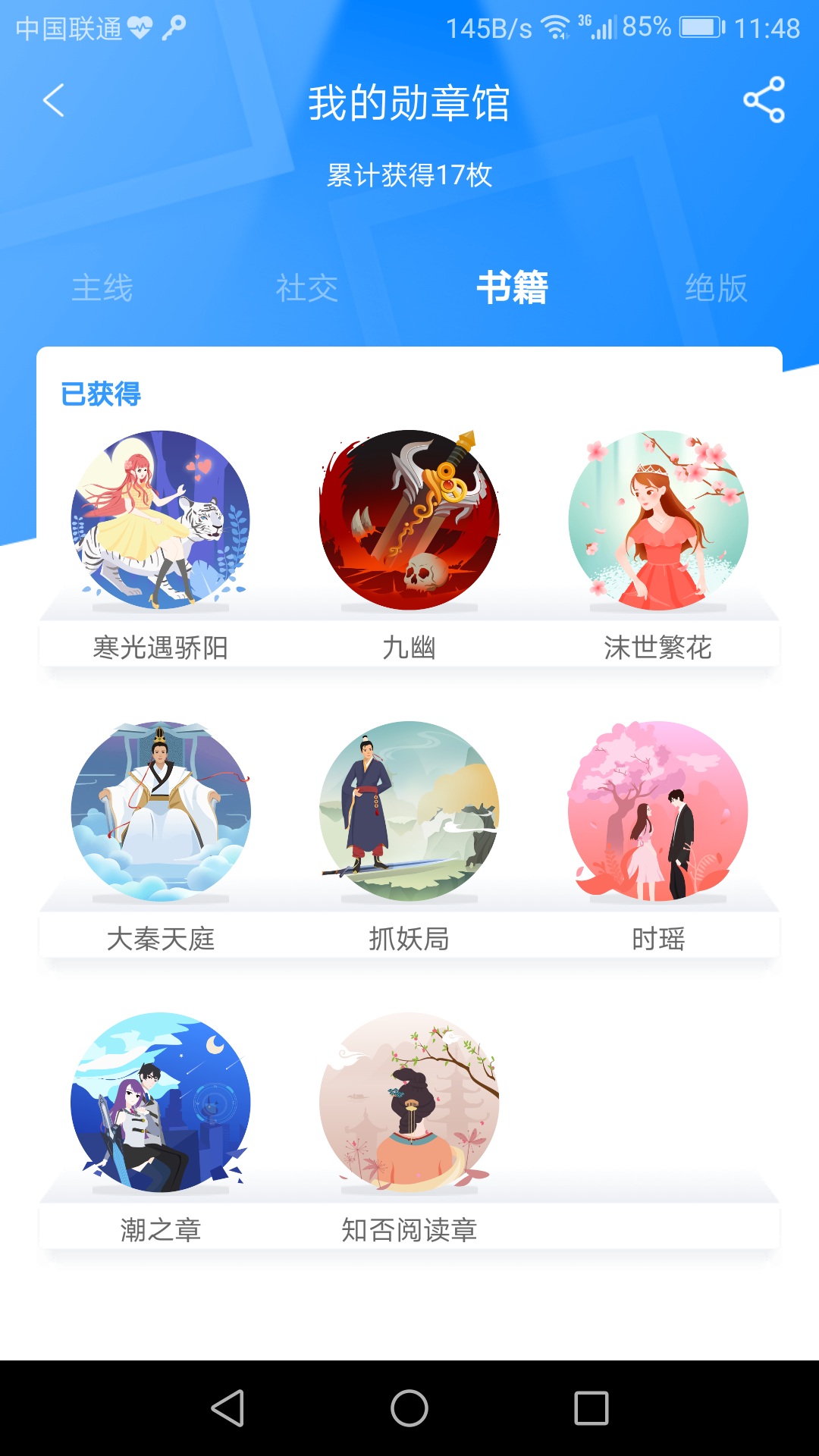The image size is (819, 1456).
Task: Select the 书籍 tab
Action: (512, 288)
